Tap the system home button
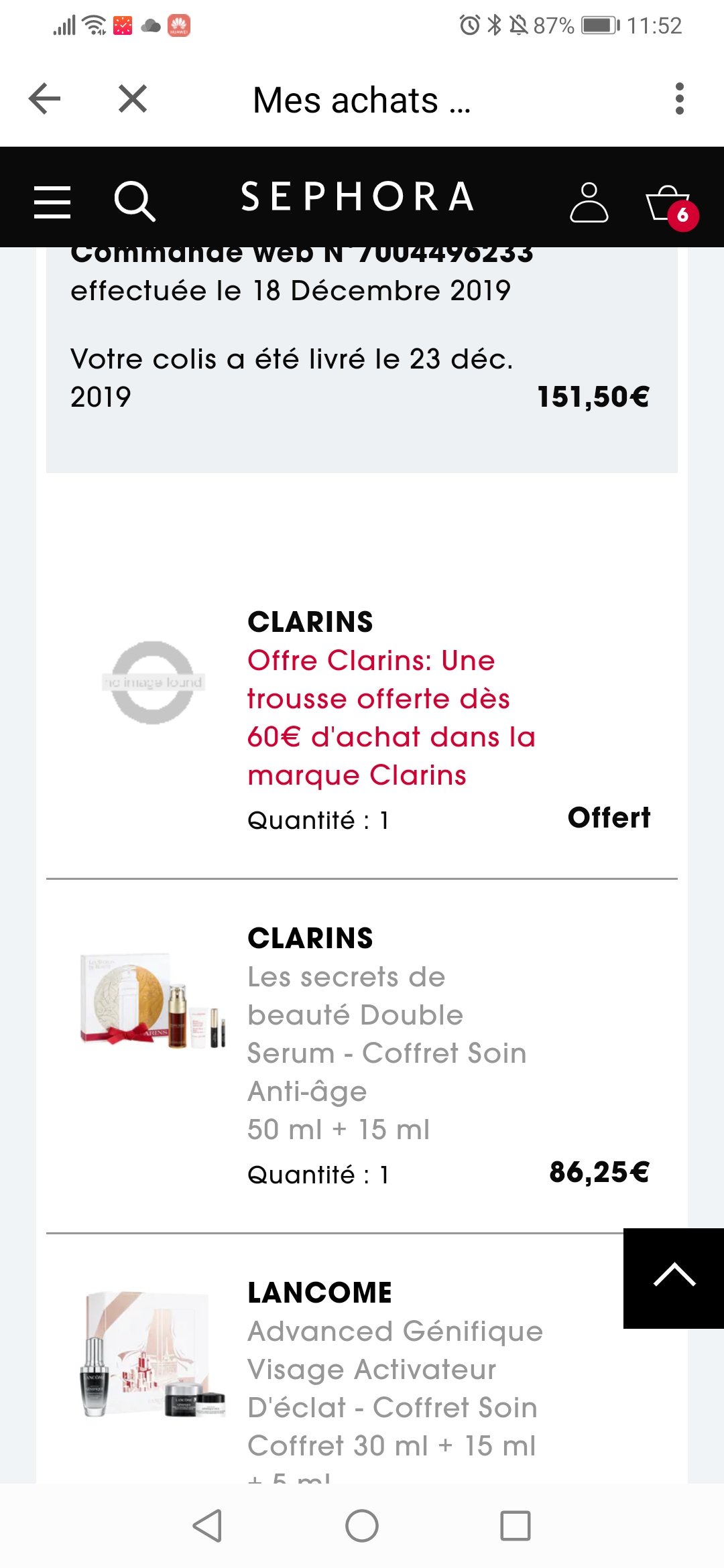The width and height of the screenshot is (724, 1568). tap(362, 1526)
